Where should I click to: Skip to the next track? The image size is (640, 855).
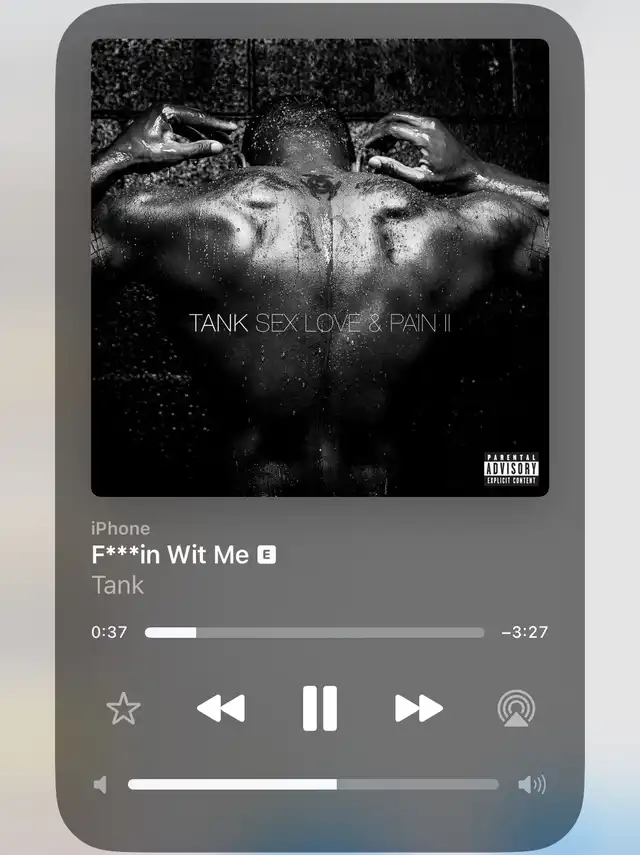coord(418,709)
